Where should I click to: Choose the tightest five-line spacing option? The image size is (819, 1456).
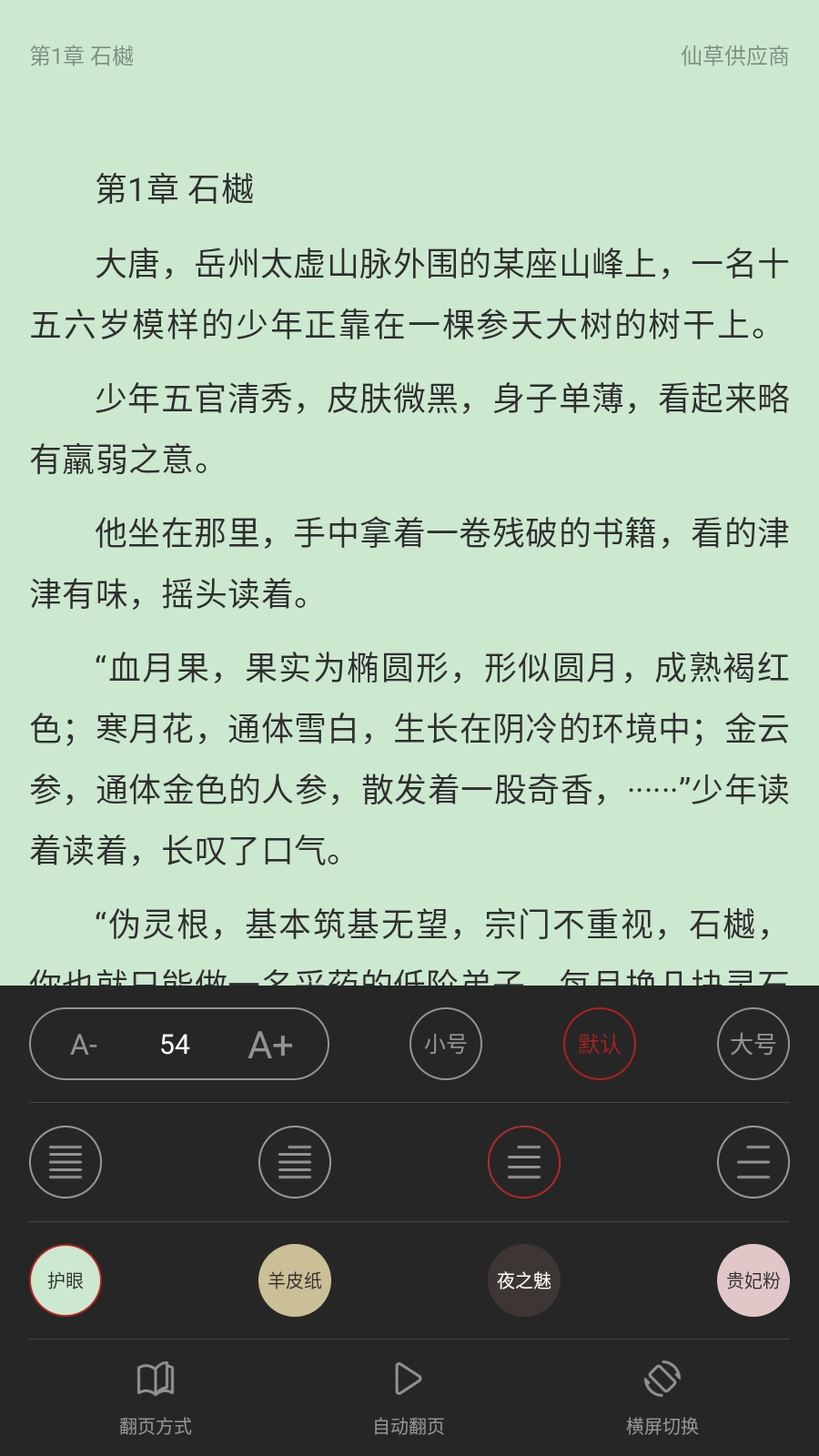coord(66,1162)
